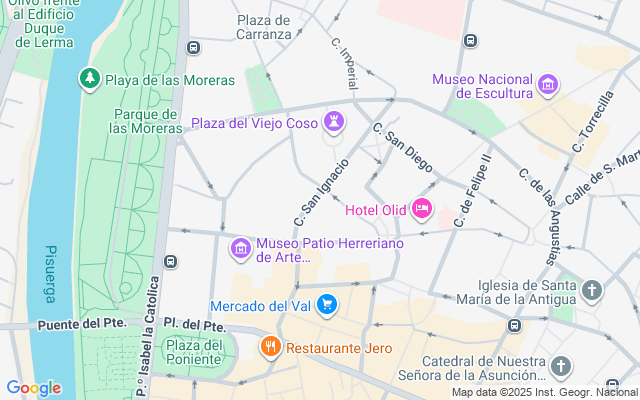Tap the Museo Nacional de Escultura marker
Image resolution: width=640 pixels, height=400 pixels.
(547, 84)
